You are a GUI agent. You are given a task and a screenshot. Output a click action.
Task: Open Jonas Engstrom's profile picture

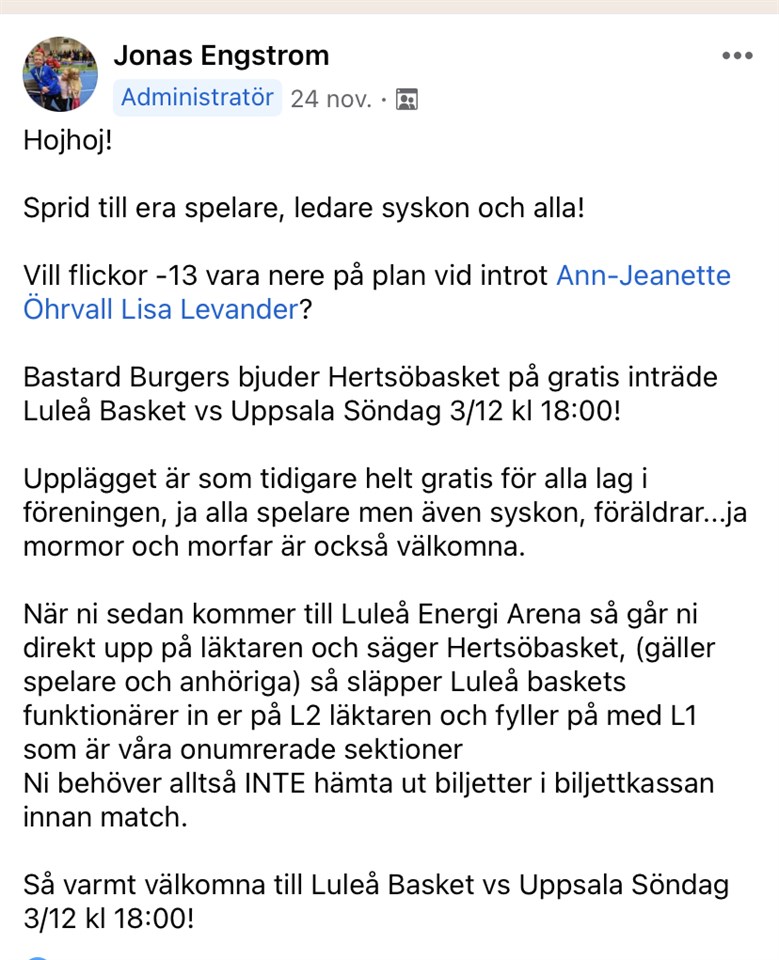coord(60,75)
